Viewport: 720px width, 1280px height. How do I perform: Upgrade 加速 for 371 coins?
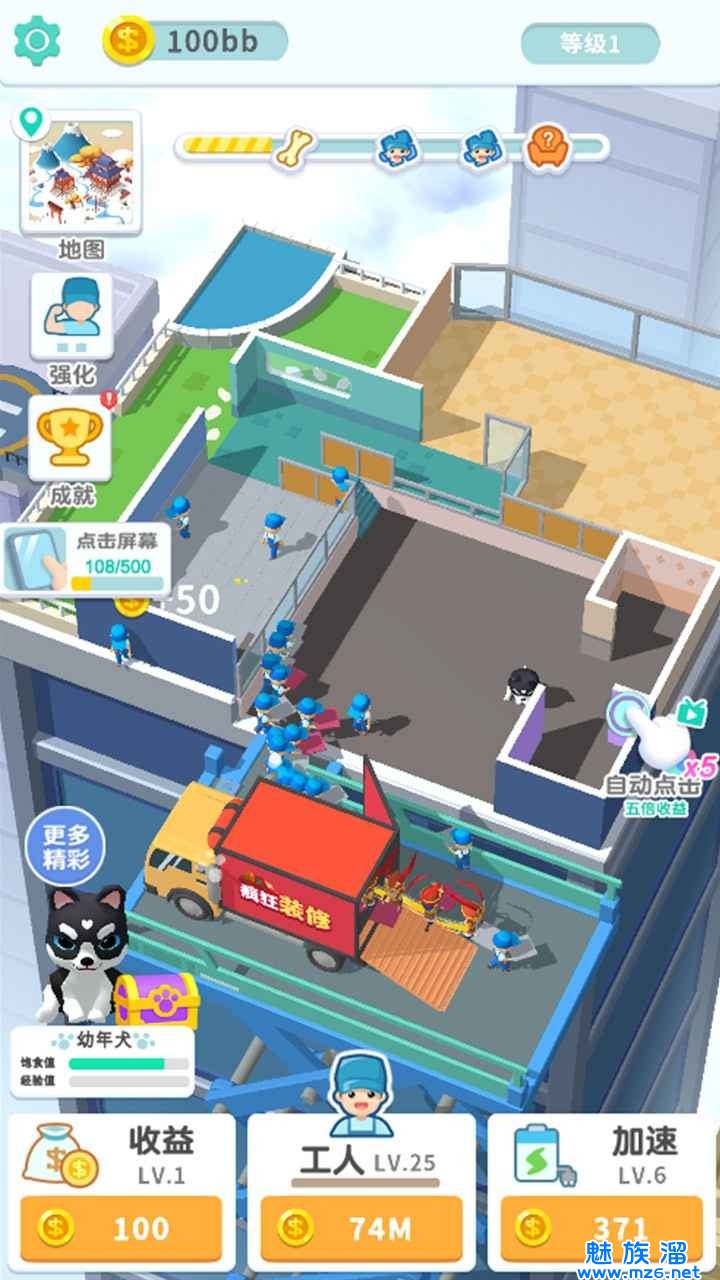[x=601, y=1229]
